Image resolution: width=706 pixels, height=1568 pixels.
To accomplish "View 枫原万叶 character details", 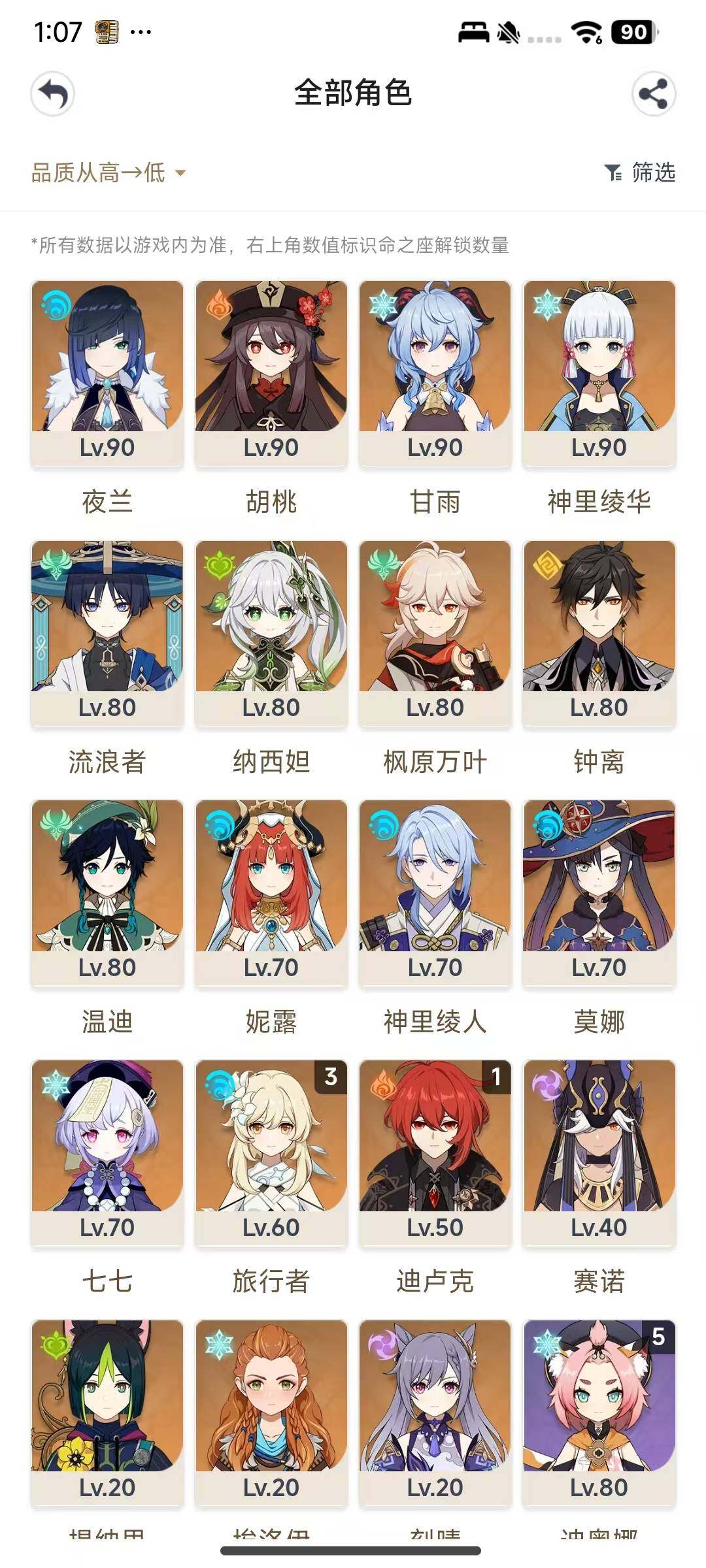I will click(435, 632).
